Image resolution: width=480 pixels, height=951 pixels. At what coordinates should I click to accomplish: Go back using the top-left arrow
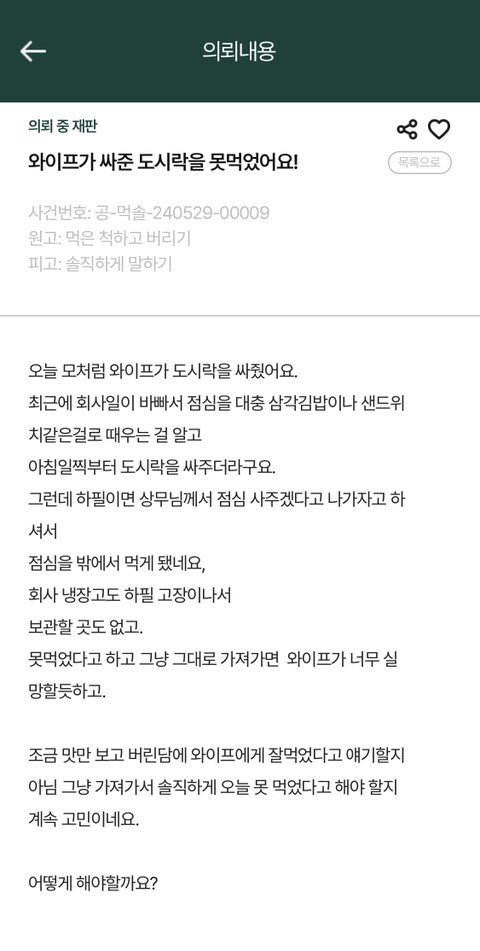coord(33,52)
